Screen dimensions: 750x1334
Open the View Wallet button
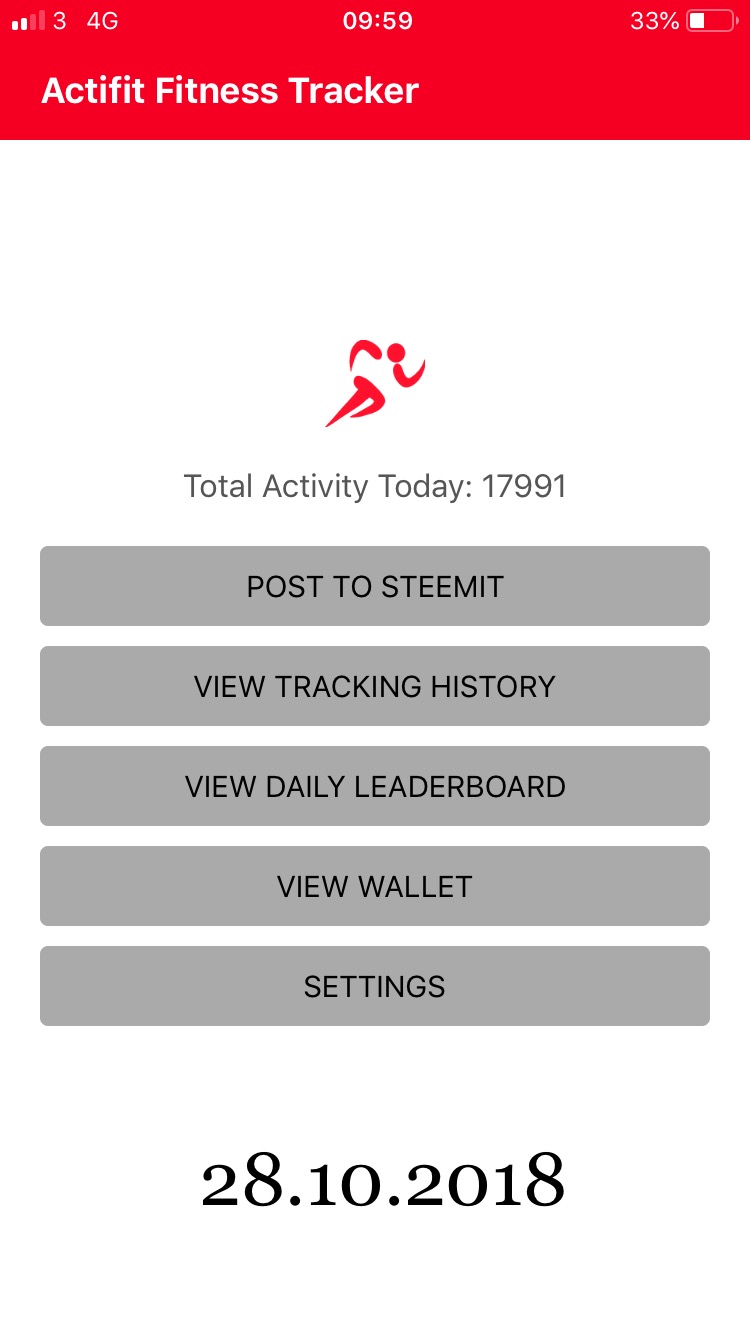(375, 886)
